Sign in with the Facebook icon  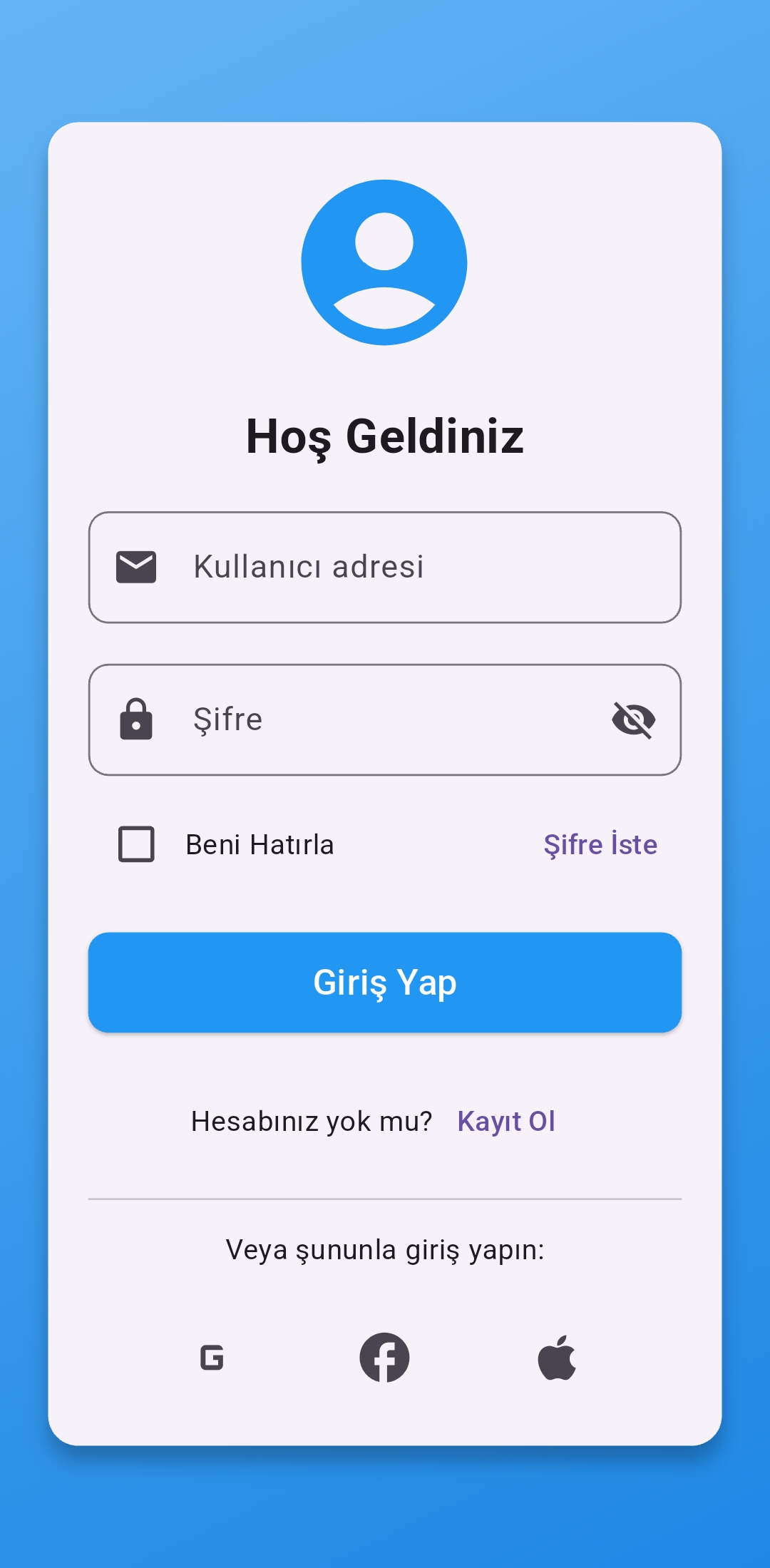point(384,1358)
